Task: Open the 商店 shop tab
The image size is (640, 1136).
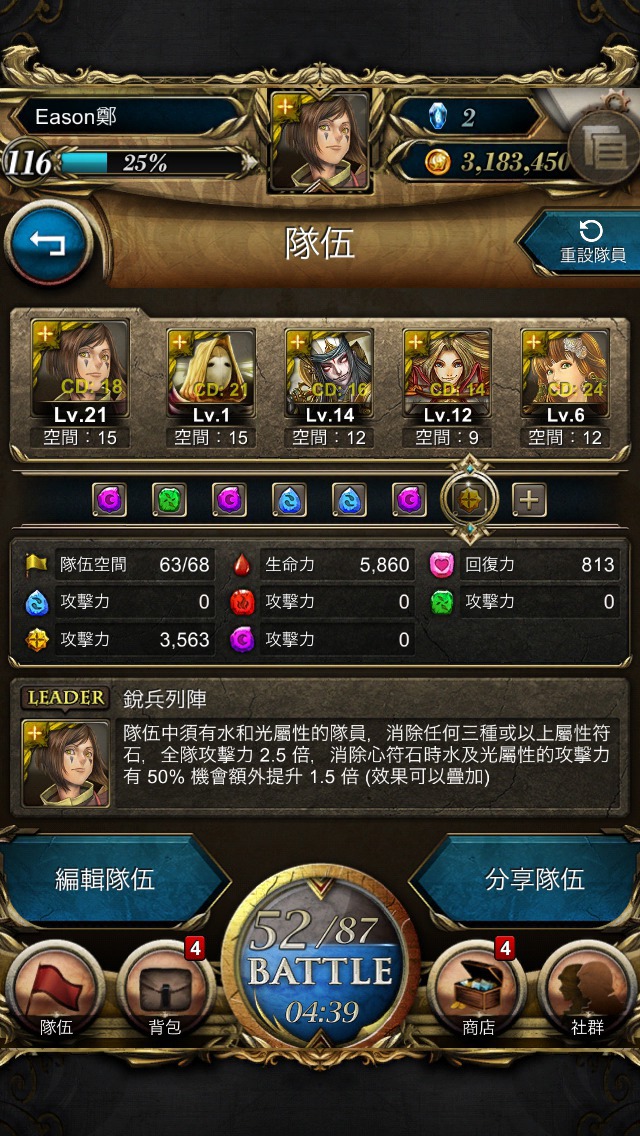Action: pyautogui.click(x=478, y=988)
